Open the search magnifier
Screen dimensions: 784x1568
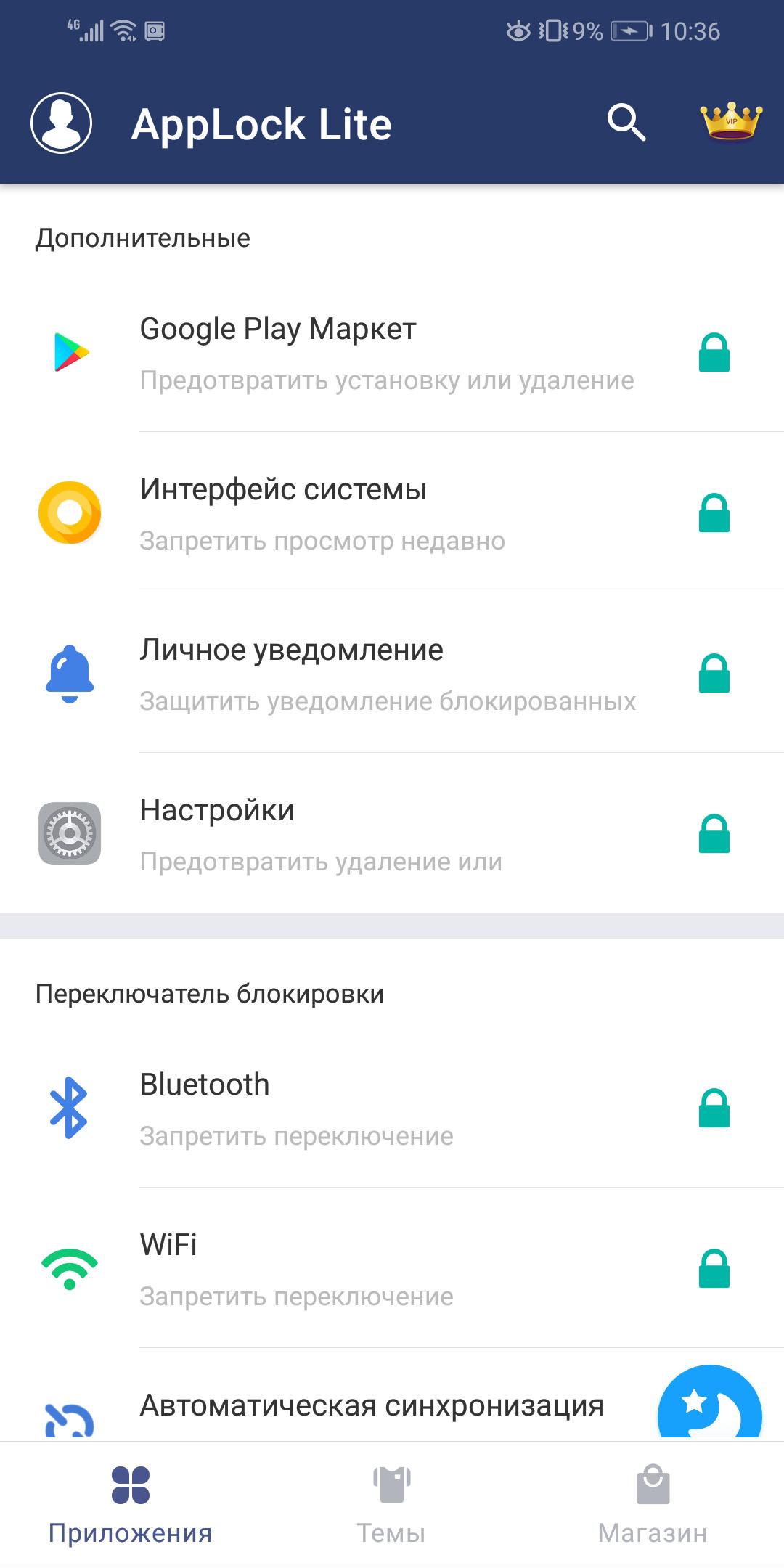[626, 122]
